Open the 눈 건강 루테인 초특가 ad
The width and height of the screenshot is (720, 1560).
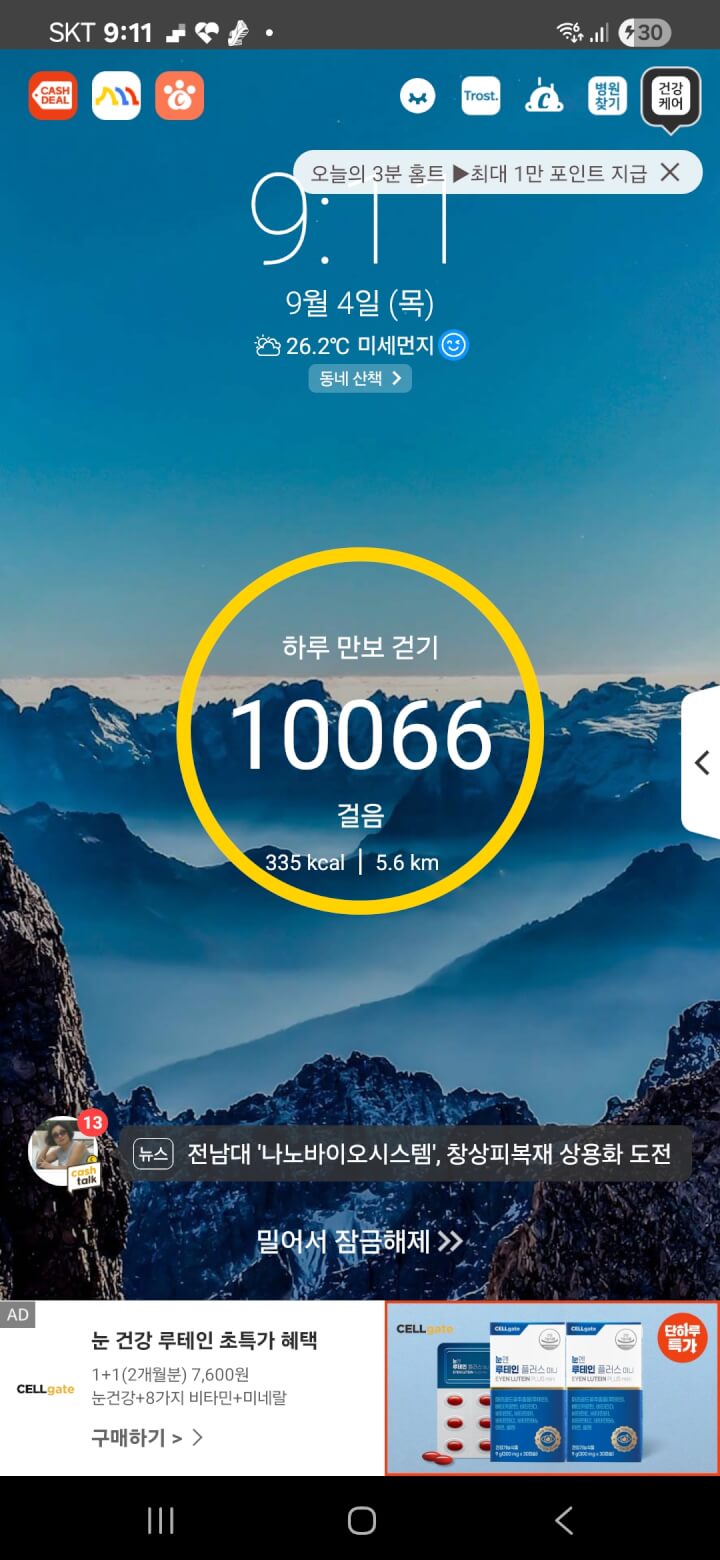click(204, 1341)
